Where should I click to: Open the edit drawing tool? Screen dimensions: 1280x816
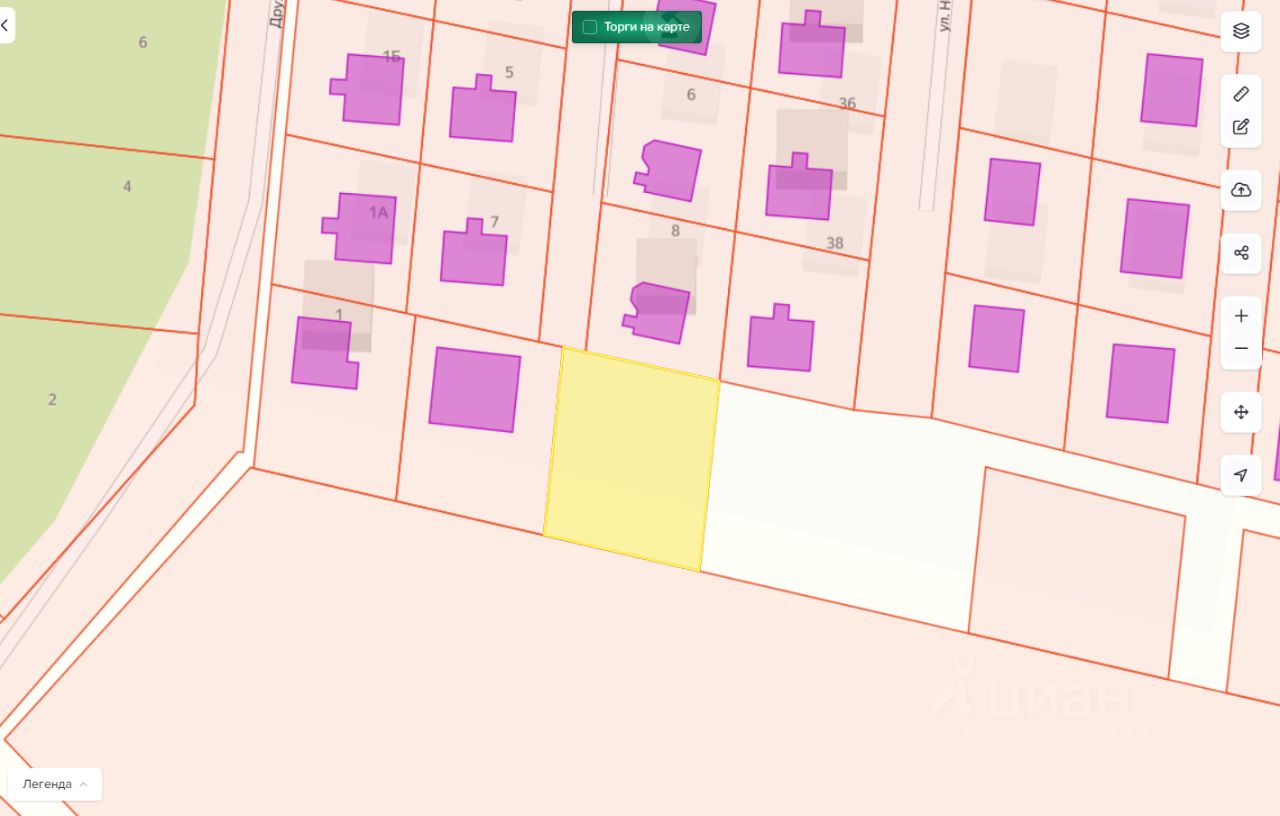tap(1241, 127)
